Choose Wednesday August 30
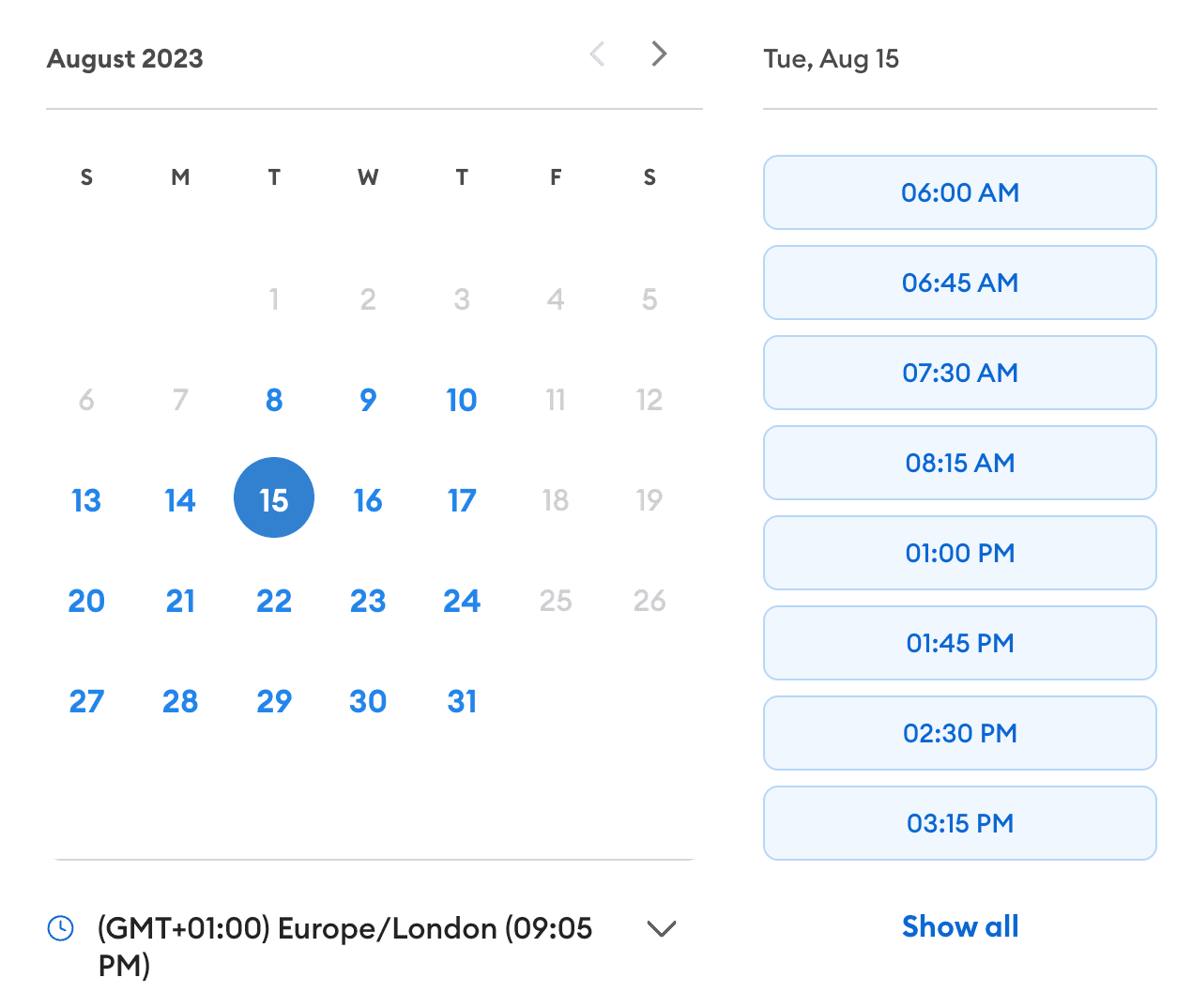 [368, 701]
